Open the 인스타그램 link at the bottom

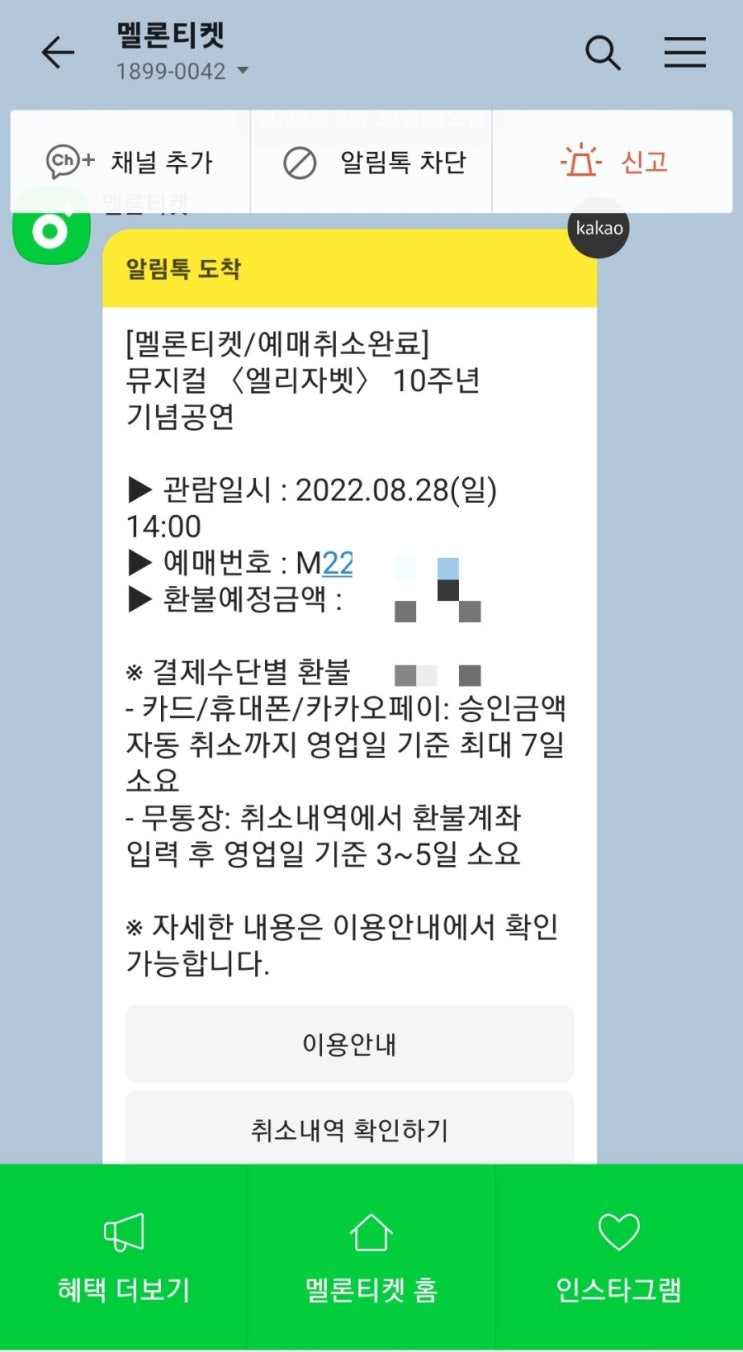(x=619, y=1257)
